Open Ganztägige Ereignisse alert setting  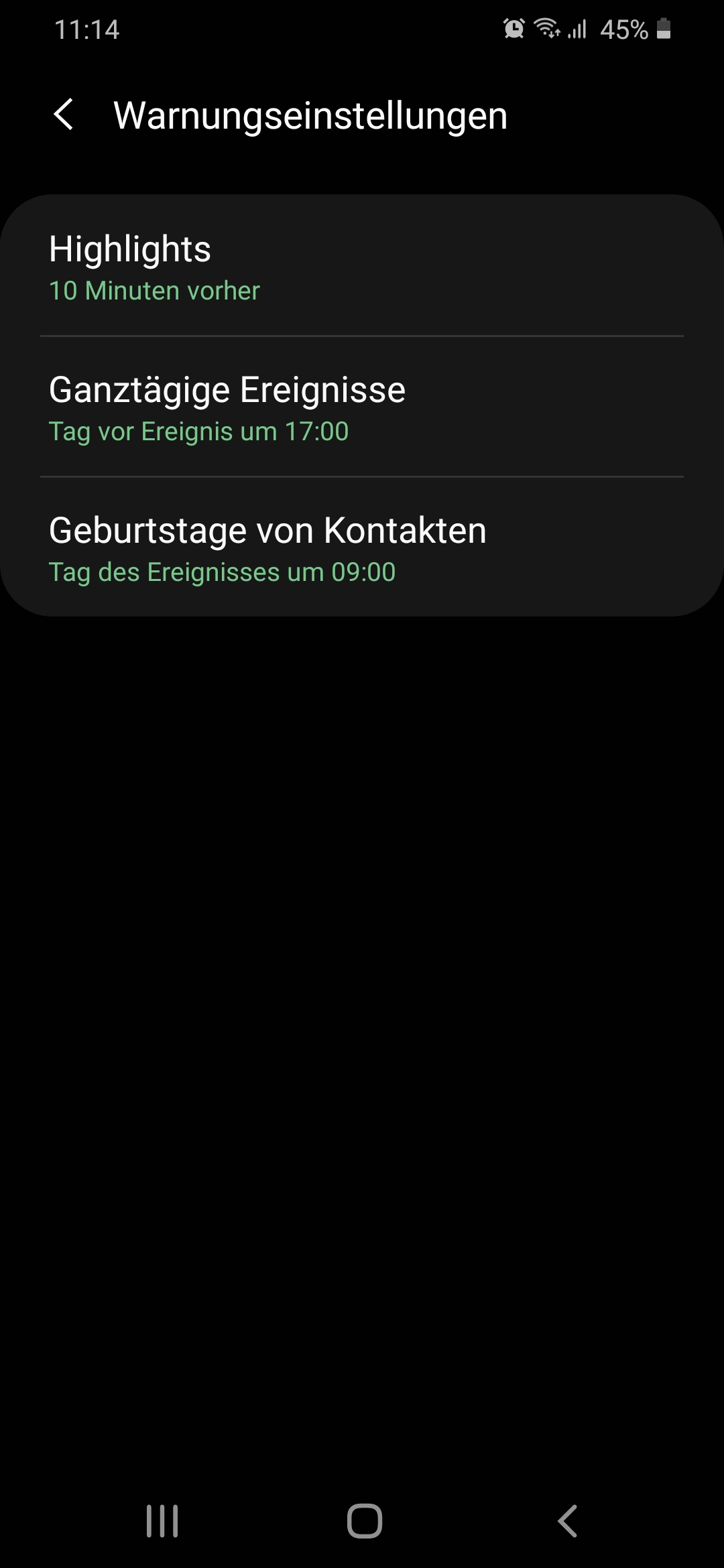[x=362, y=407]
